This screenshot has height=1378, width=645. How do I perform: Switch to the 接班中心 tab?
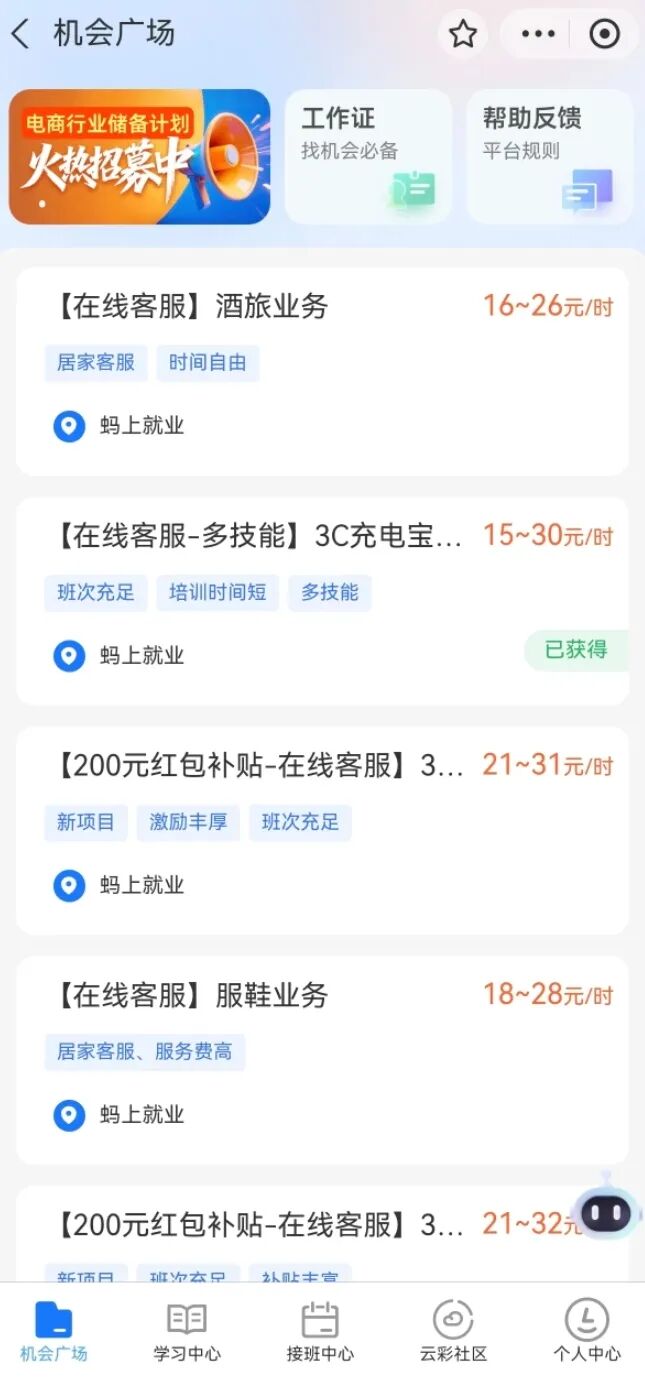point(320,1332)
